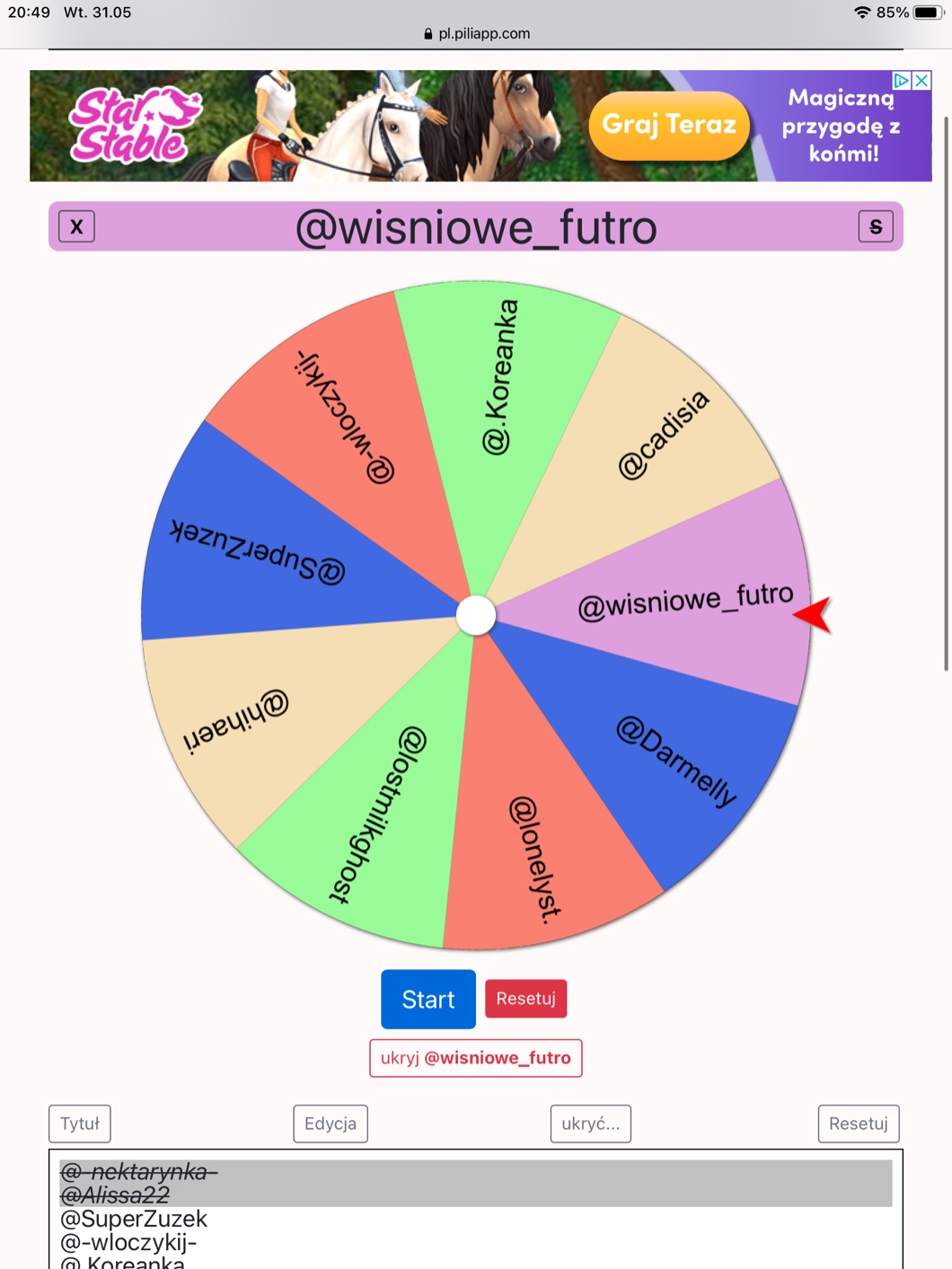Screen dimensions: 952x1269
Task: Close the advertisement banner
Action: (x=921, y=81)
